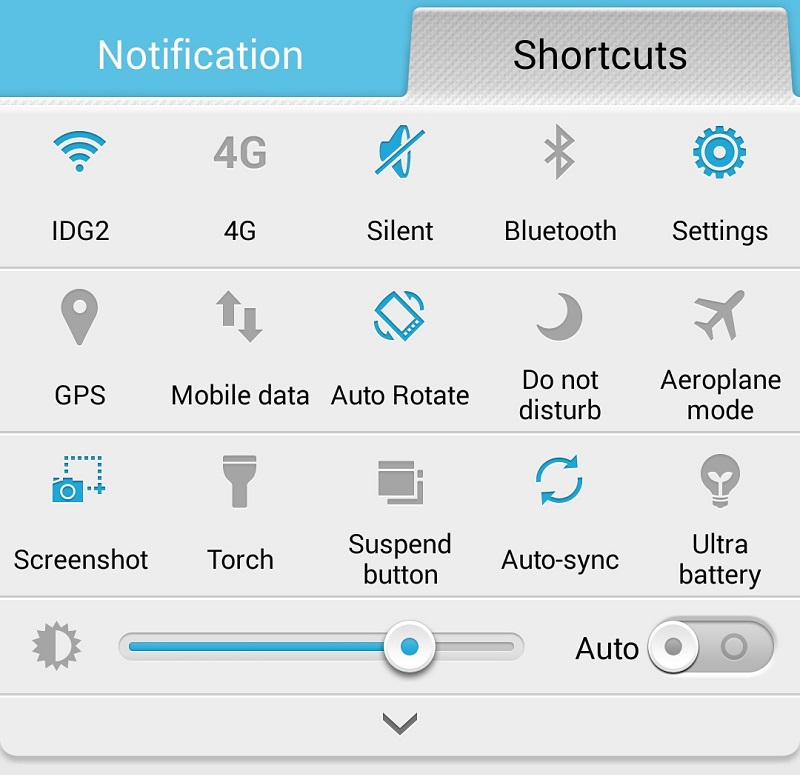This screenshot has width=800, height=775.
Task: Toggle the Auto brightness switch
Action: [x=710, y=647]
